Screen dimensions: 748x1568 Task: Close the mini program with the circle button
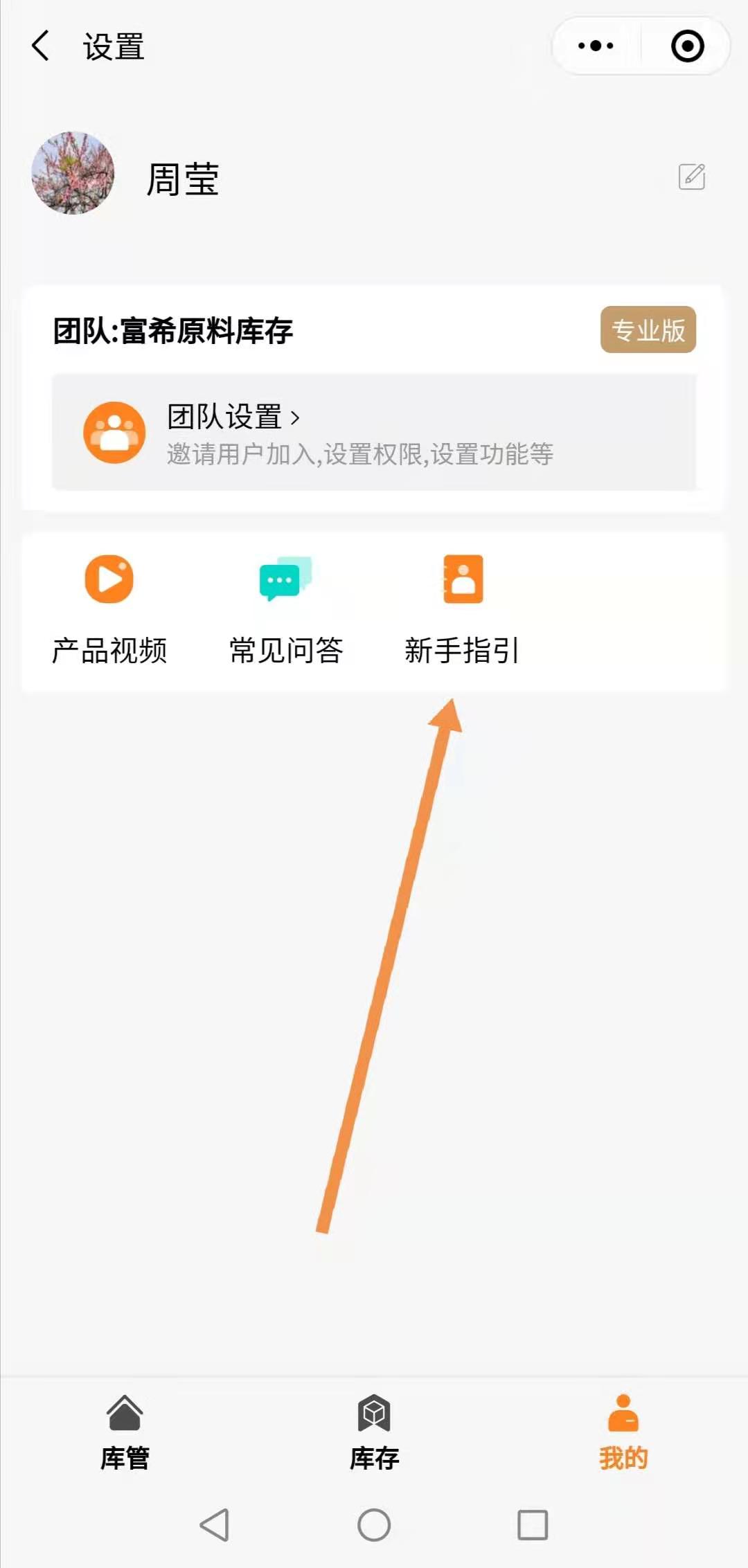[x=687, y=46]
